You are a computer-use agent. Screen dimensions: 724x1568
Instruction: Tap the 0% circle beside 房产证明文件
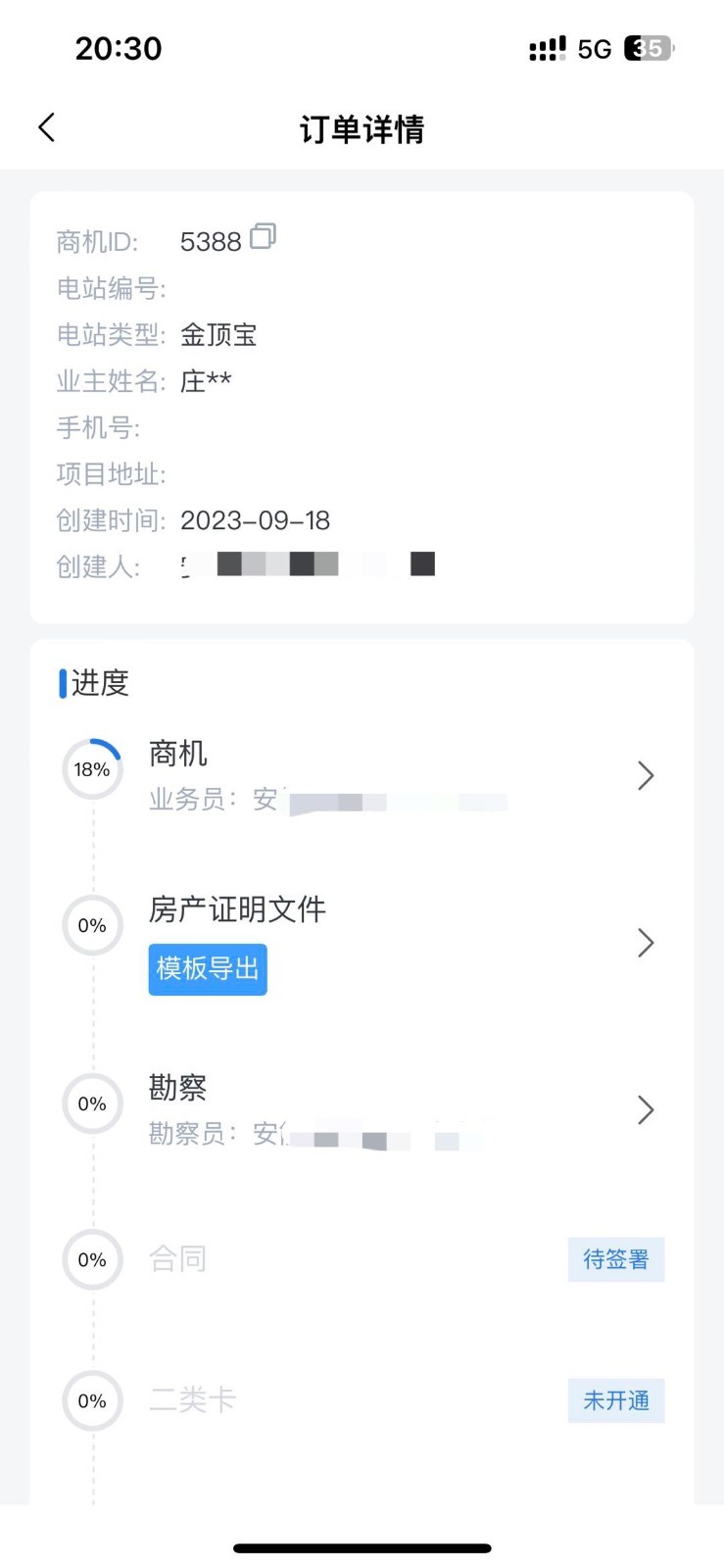pos(92,925)
